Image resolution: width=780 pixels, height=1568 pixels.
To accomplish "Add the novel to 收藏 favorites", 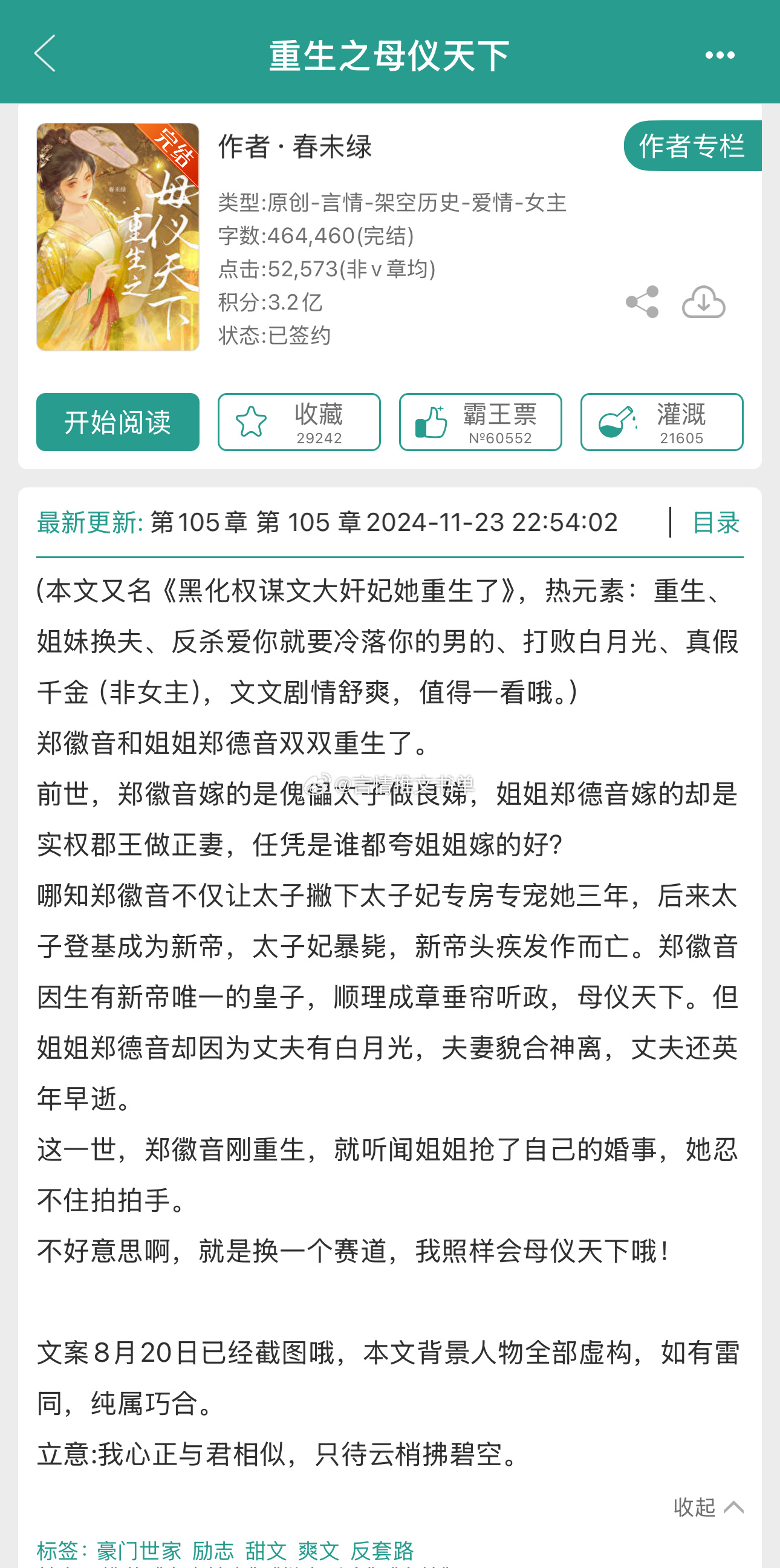I will [x=299, y=422].
